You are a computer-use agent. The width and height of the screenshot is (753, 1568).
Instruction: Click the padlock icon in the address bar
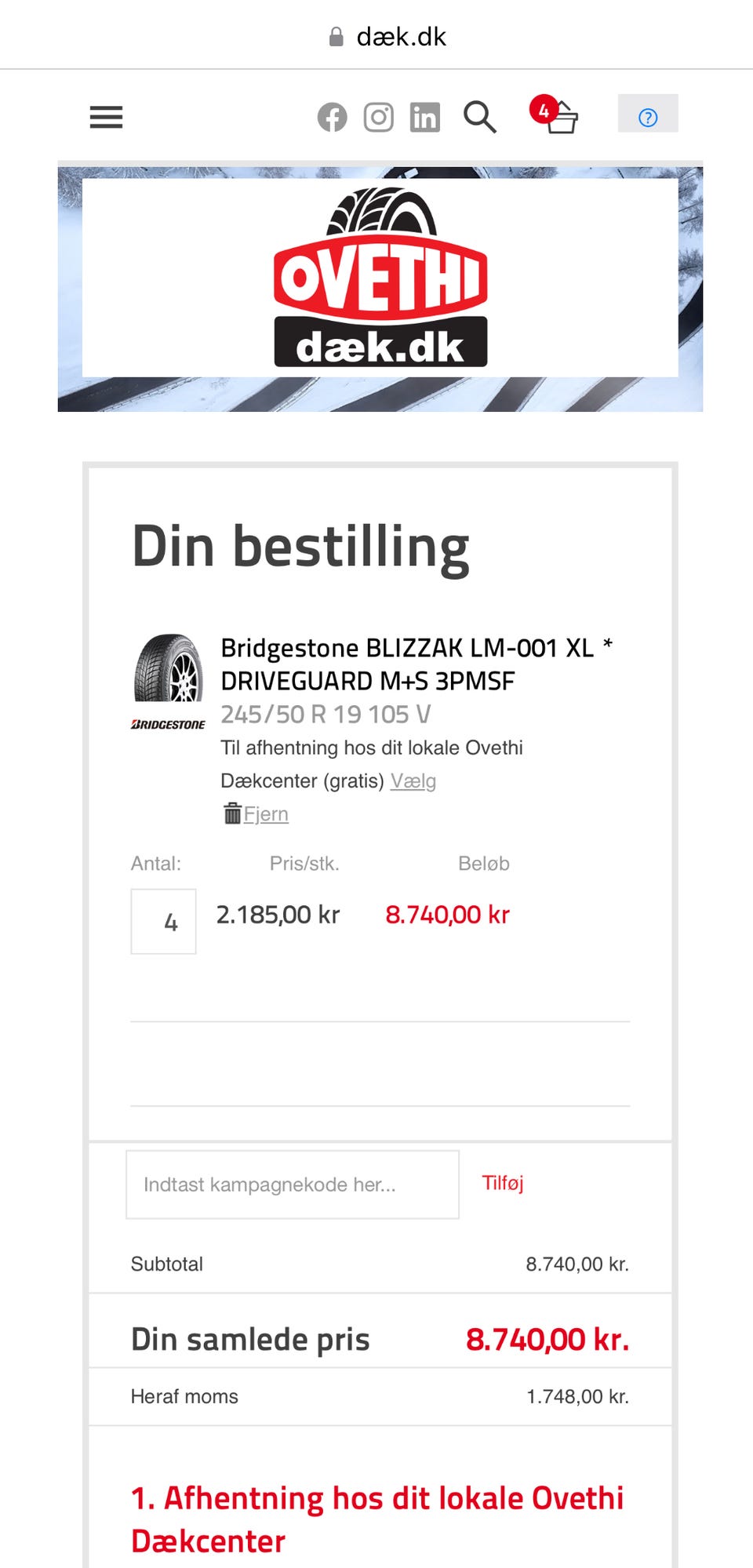click(x=336, y=35)
